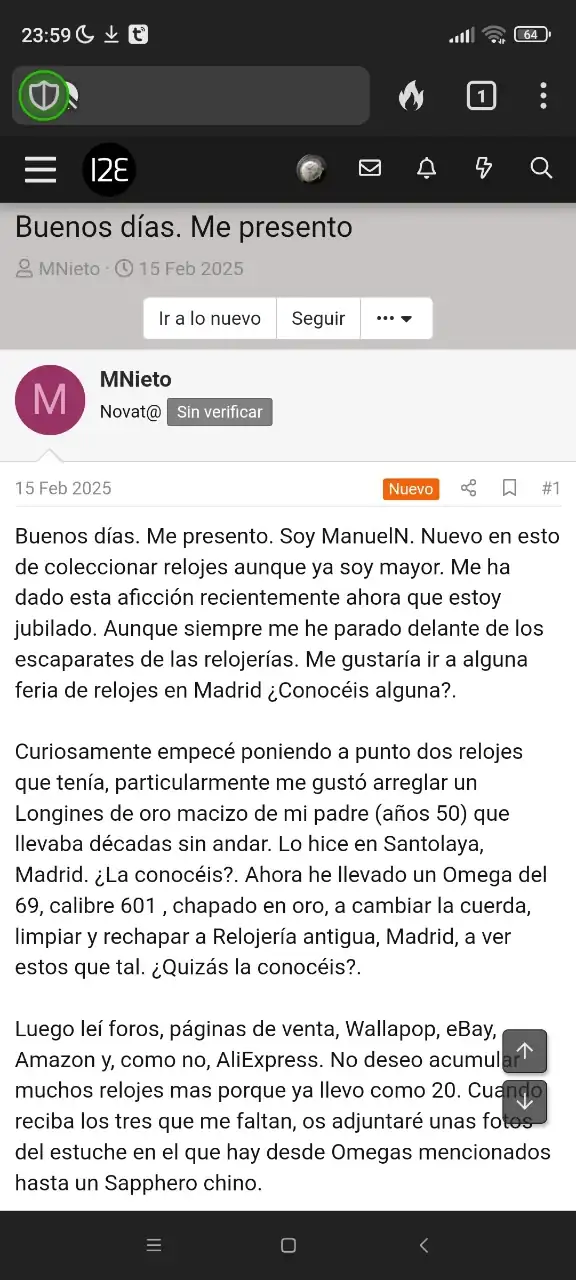Open the lightning bolt new activity icon
This screenshot has width=576, height=1280.
click(x=484, y=168)
